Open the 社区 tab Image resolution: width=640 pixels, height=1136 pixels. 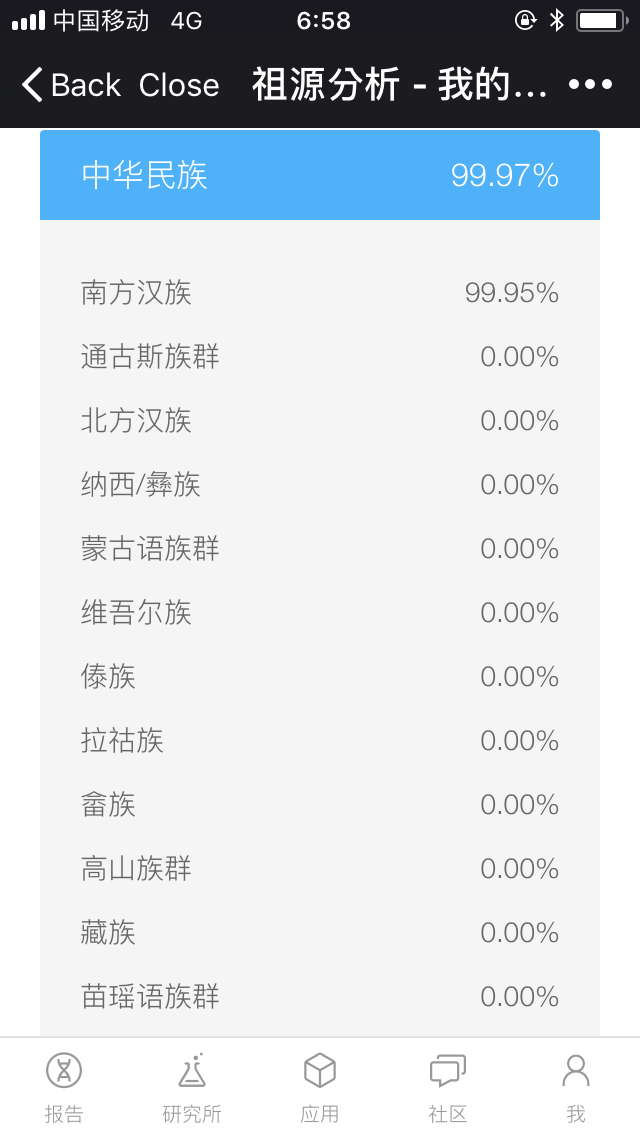pos(448,1087)
